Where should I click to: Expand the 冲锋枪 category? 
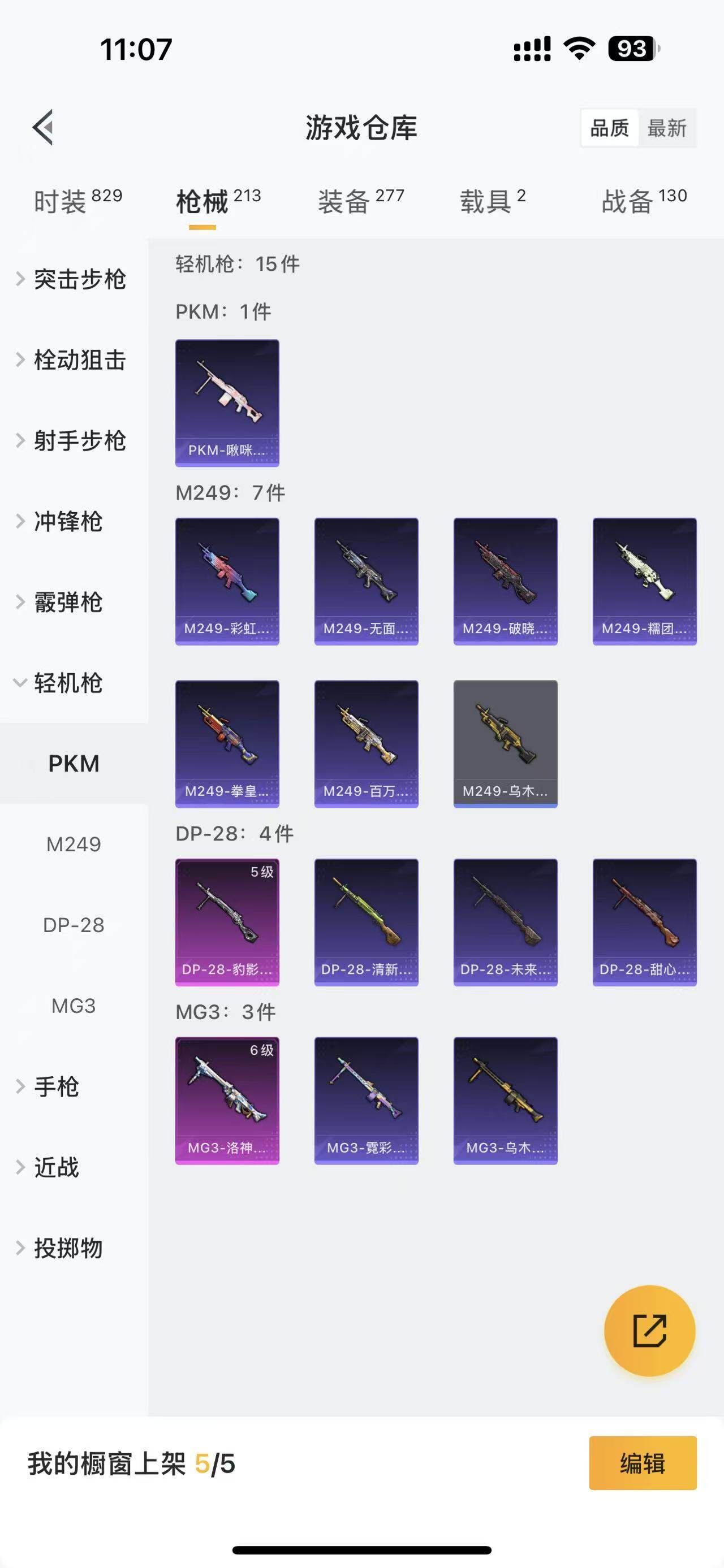67,522
